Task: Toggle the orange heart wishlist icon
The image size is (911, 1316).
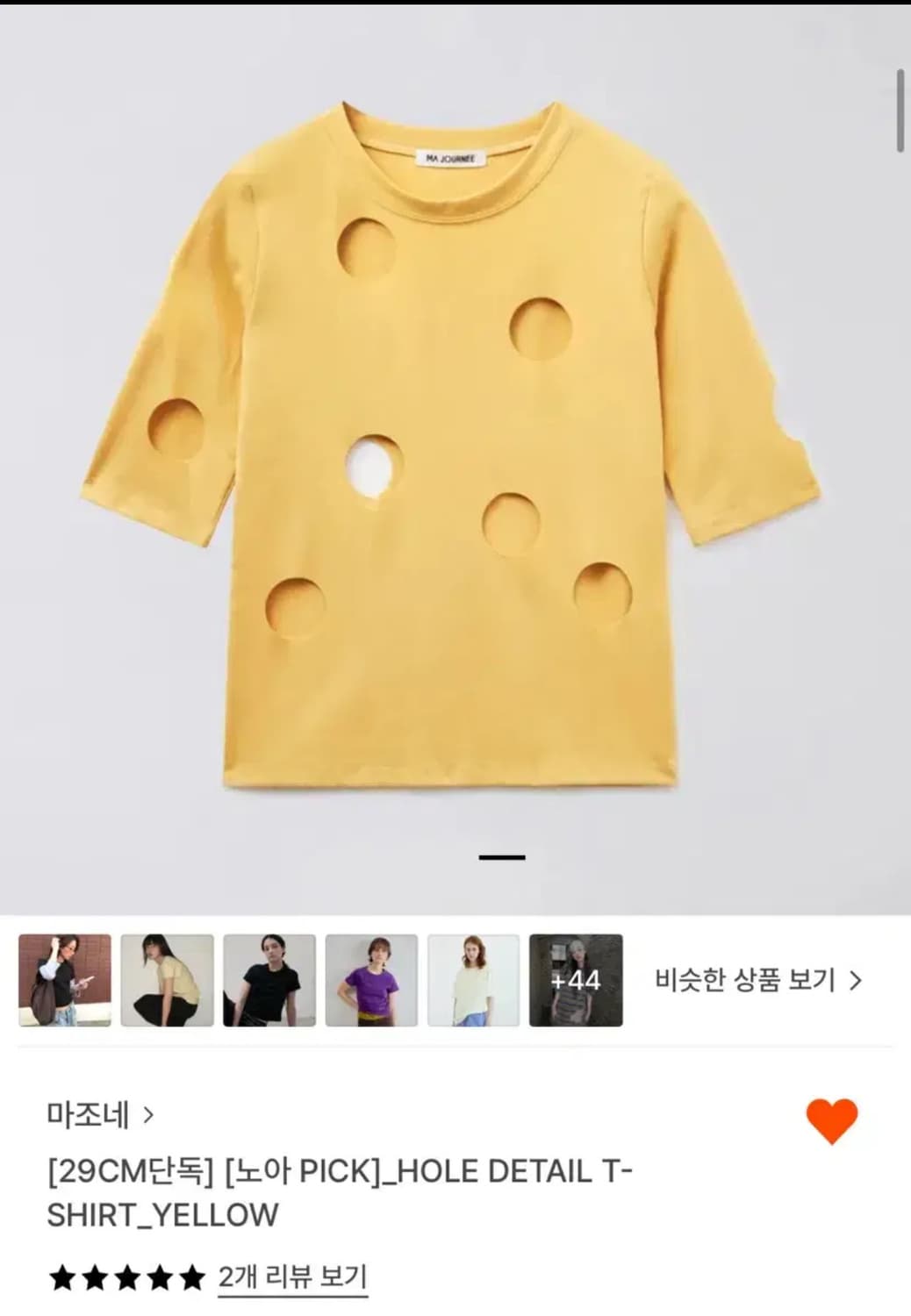Action: click(831, 1120)
